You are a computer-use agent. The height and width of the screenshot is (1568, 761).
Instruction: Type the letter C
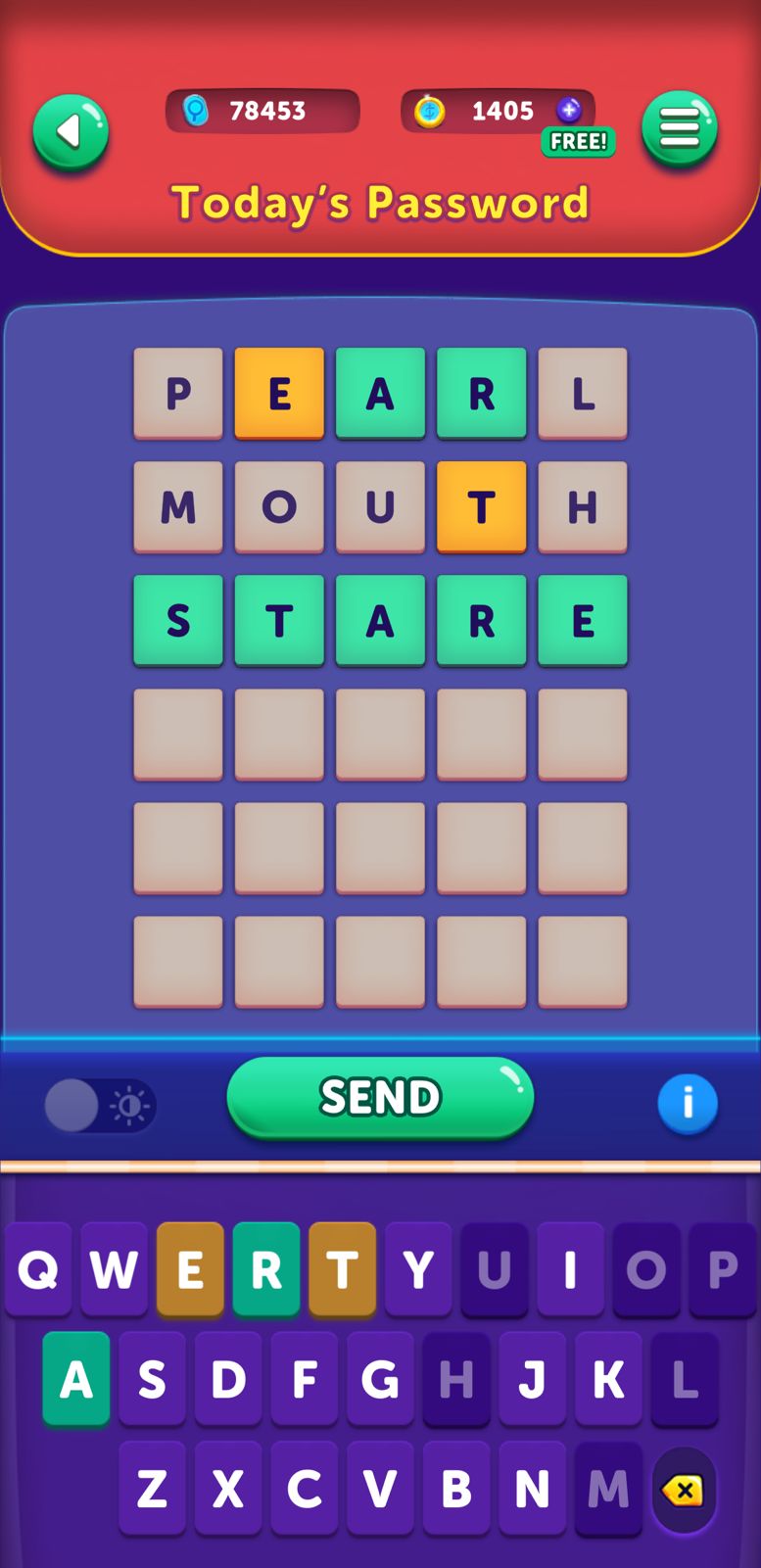(304, 1489)
